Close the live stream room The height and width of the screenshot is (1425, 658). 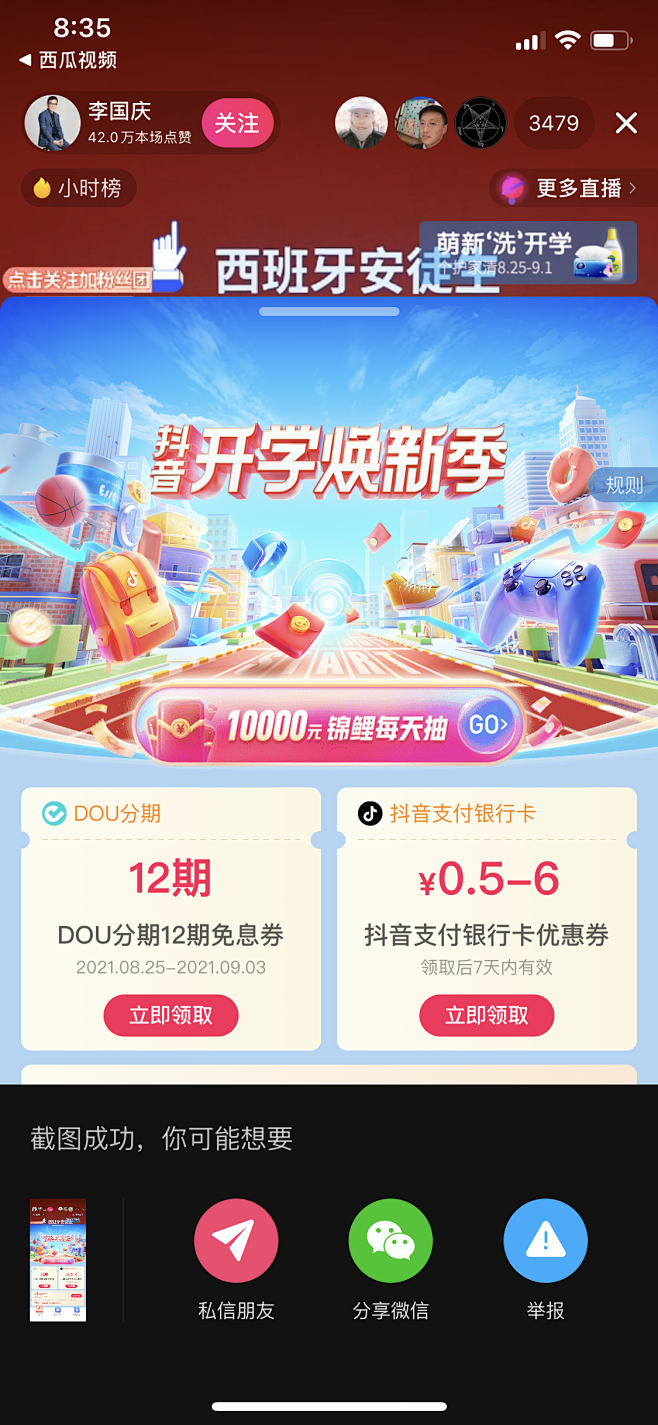coord(626,123)
